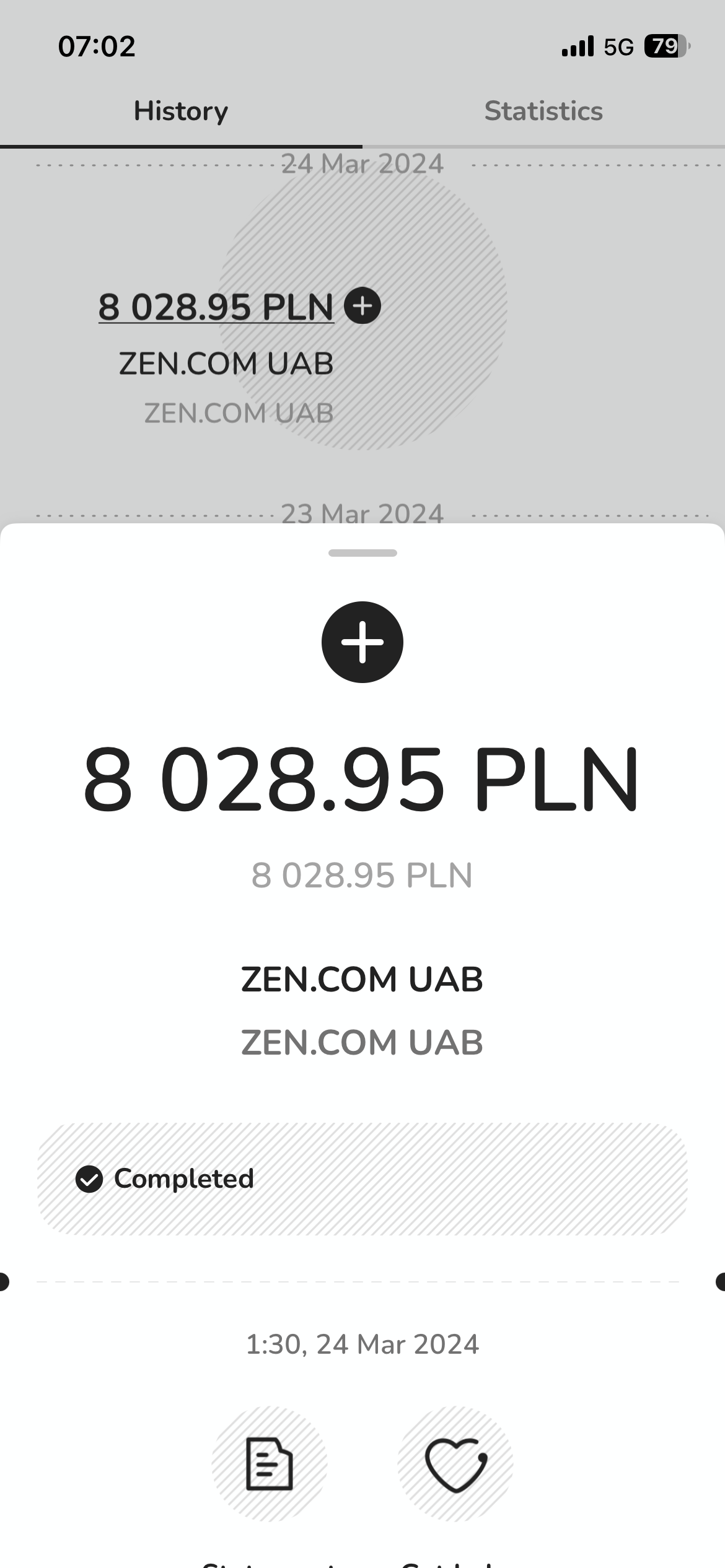Open the statement document icon button
725x1568 pixels.
(270, 1464)
